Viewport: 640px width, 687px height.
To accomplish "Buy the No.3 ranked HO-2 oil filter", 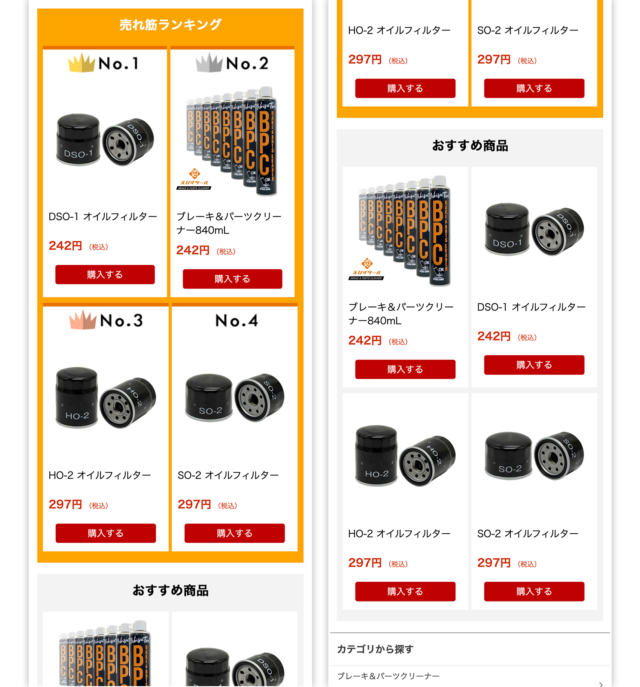I will (105, 533).
